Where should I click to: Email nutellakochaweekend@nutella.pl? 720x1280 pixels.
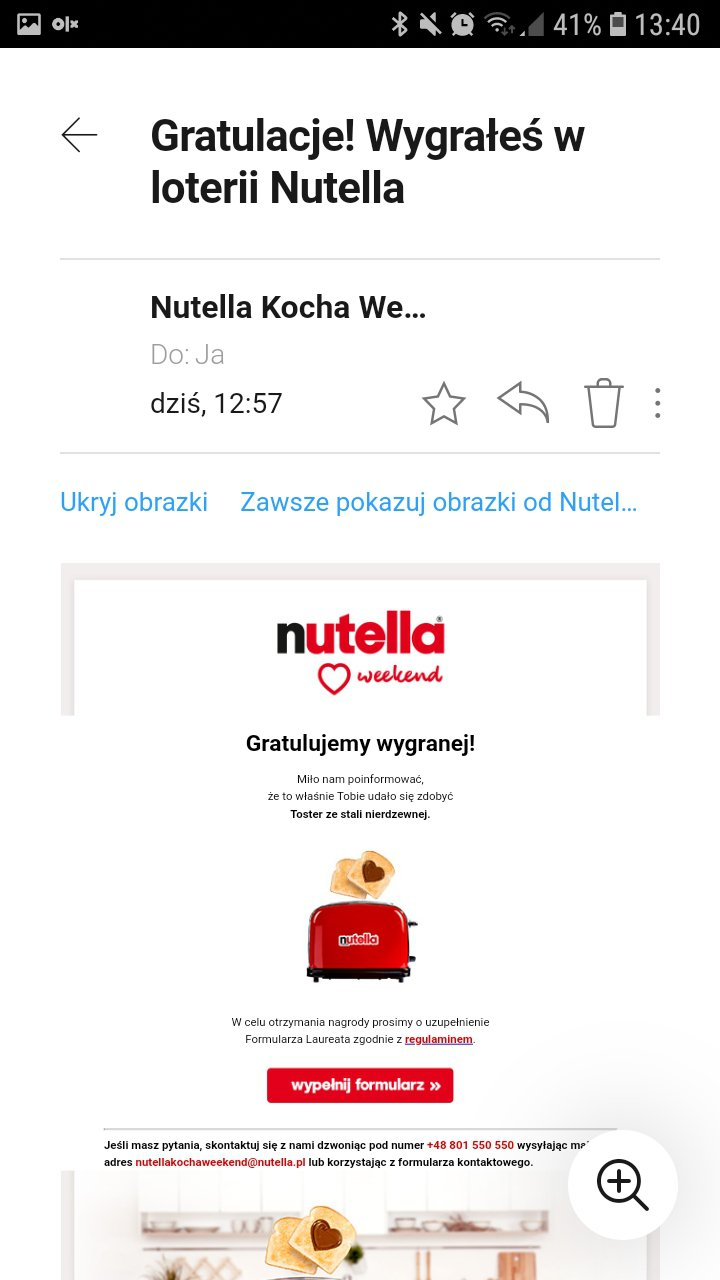pos(220,1163)
